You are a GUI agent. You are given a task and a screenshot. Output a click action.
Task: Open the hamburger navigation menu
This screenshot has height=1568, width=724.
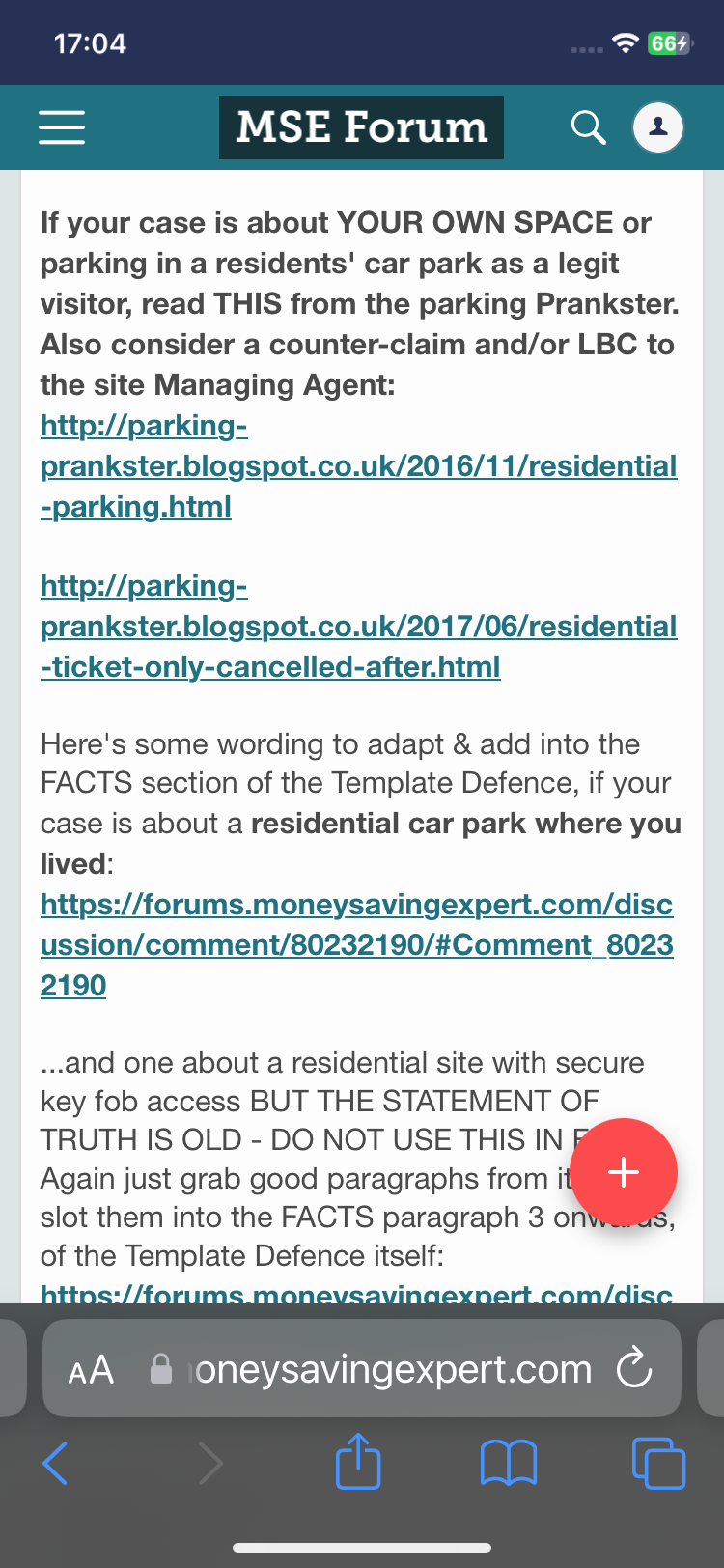pos(62,127)
